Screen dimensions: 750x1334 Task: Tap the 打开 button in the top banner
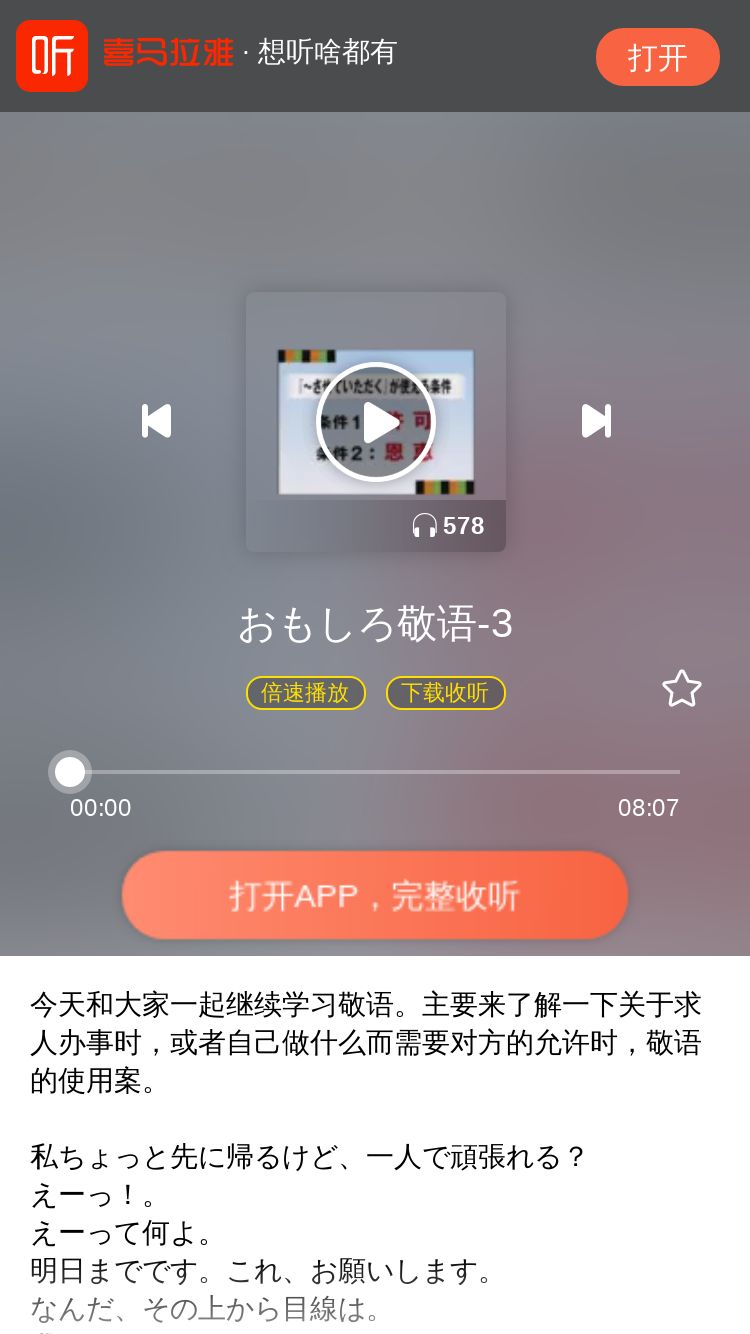pyautogui.click(x=657, y=57)
